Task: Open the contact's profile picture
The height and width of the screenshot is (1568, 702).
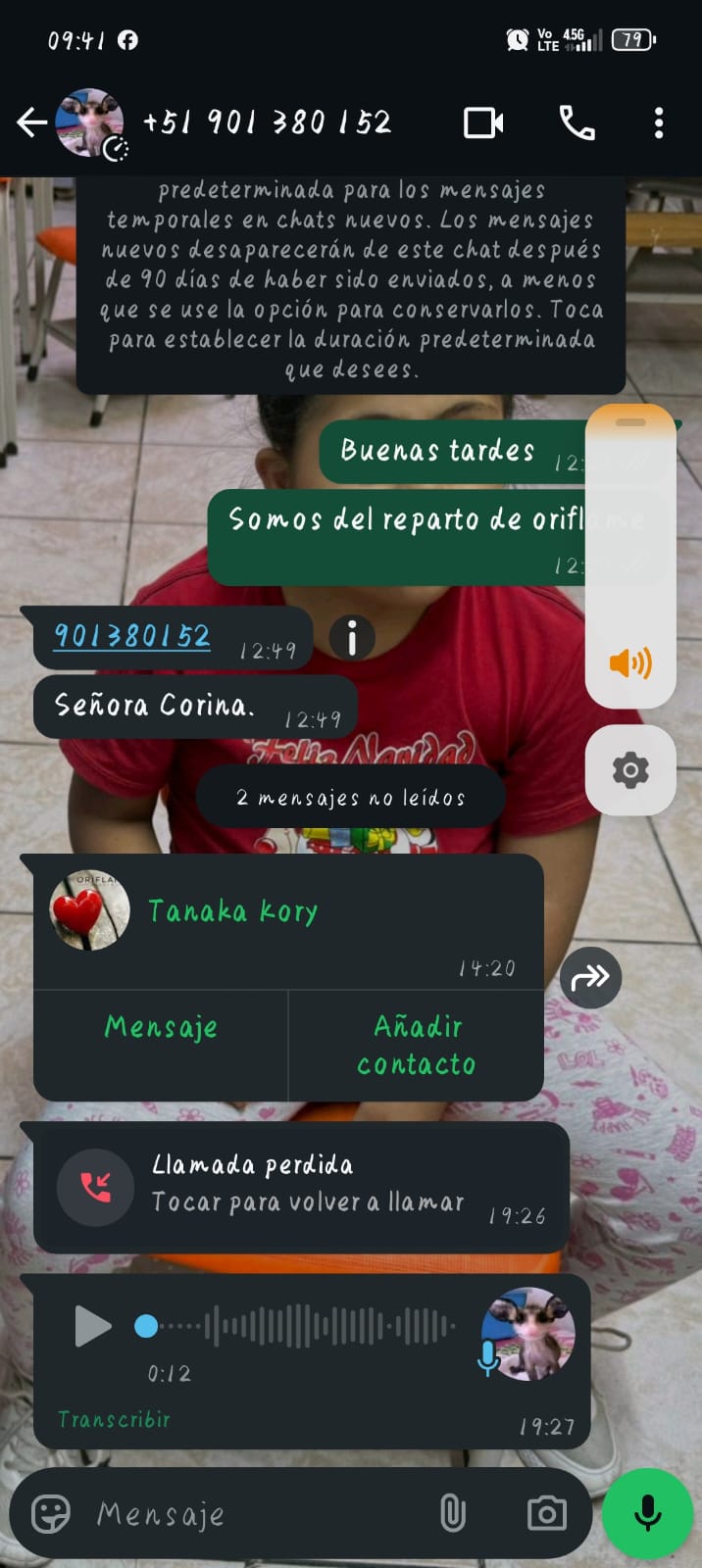Action: tap(89, 122)
